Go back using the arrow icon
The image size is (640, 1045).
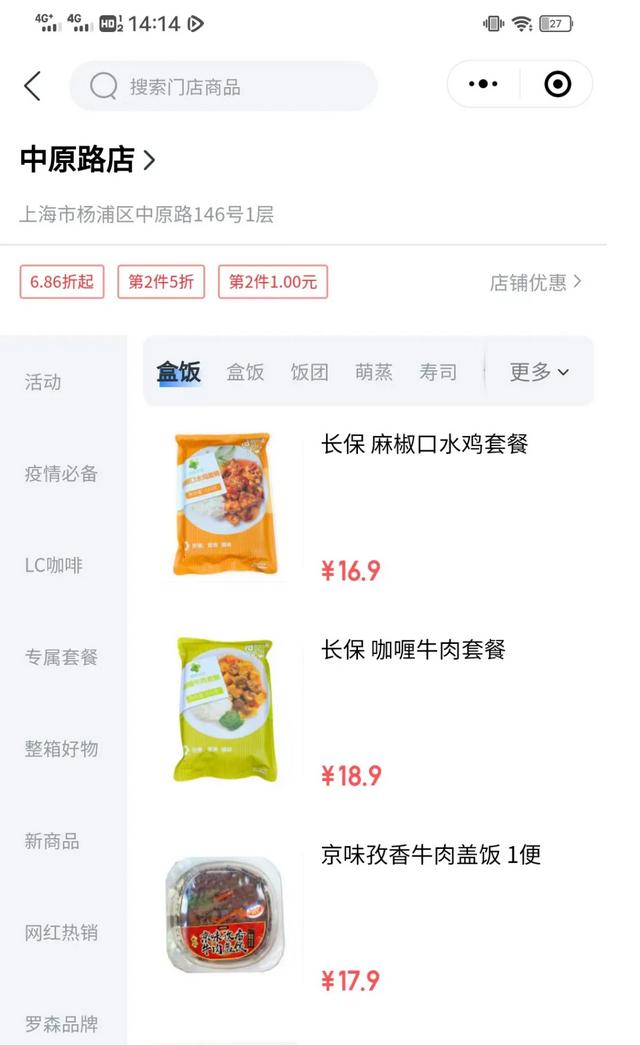(33, 86)
